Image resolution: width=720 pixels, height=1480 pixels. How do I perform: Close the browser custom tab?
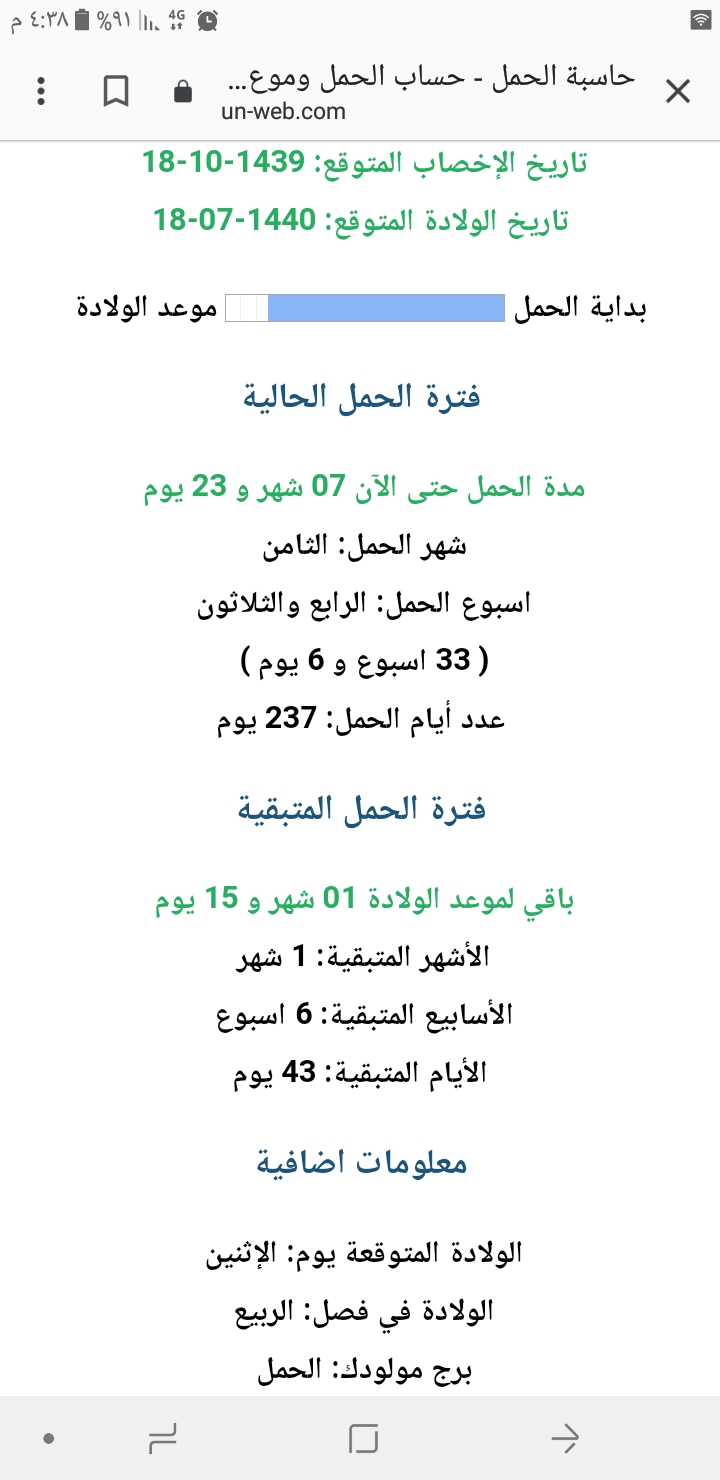(678, 92)
